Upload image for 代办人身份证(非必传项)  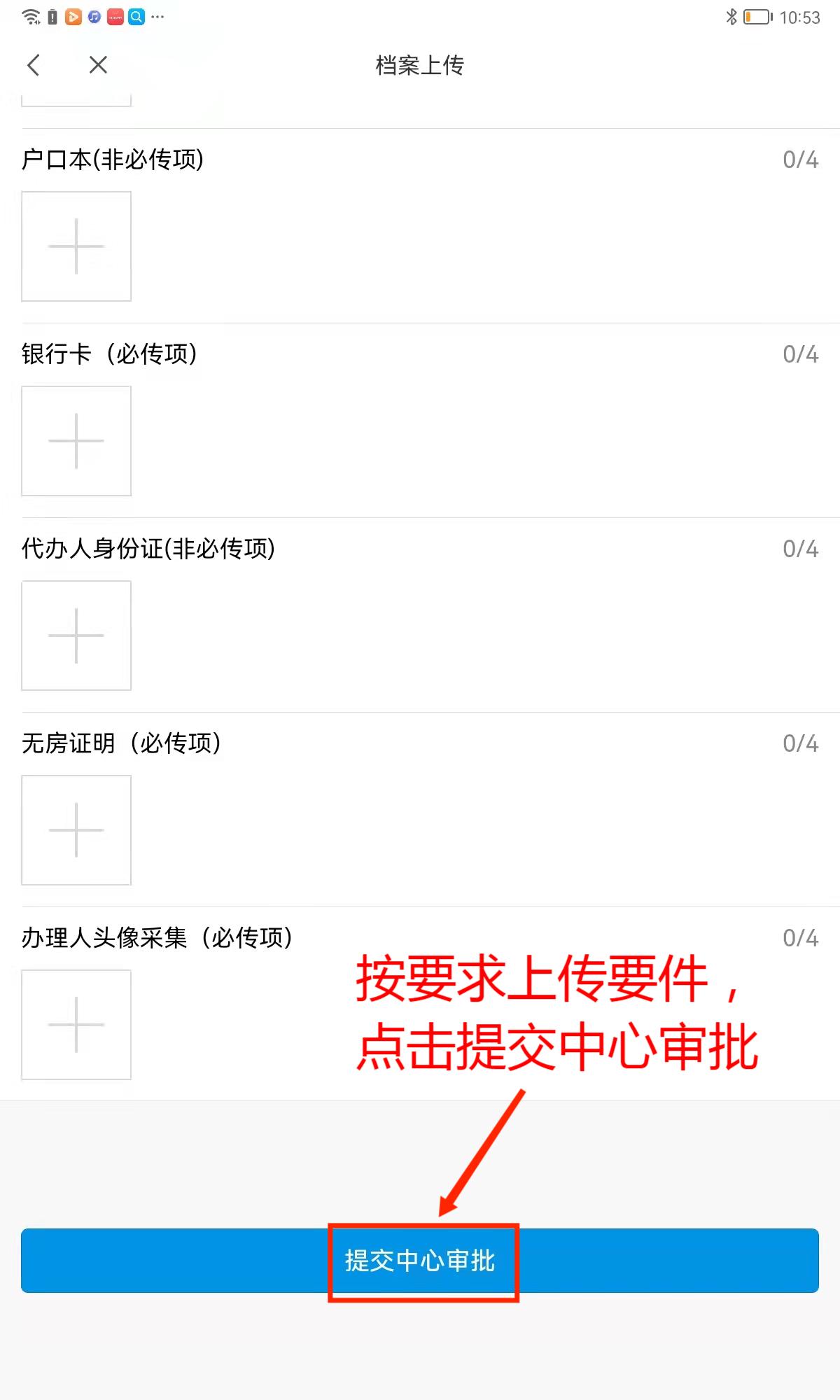click(x=76, y=636)
